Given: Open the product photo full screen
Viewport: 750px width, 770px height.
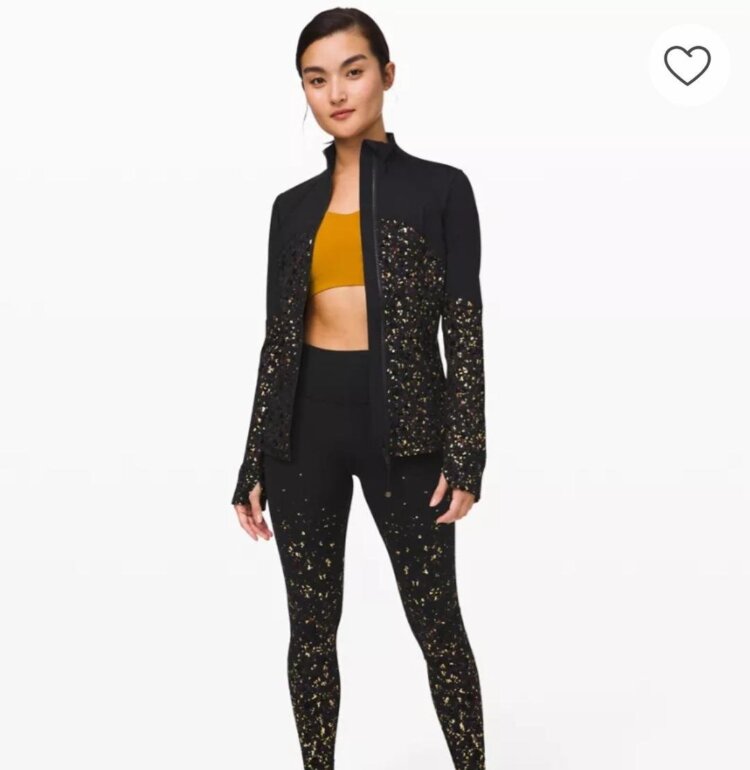Looking at the screenshot, I should pos(375,385).
